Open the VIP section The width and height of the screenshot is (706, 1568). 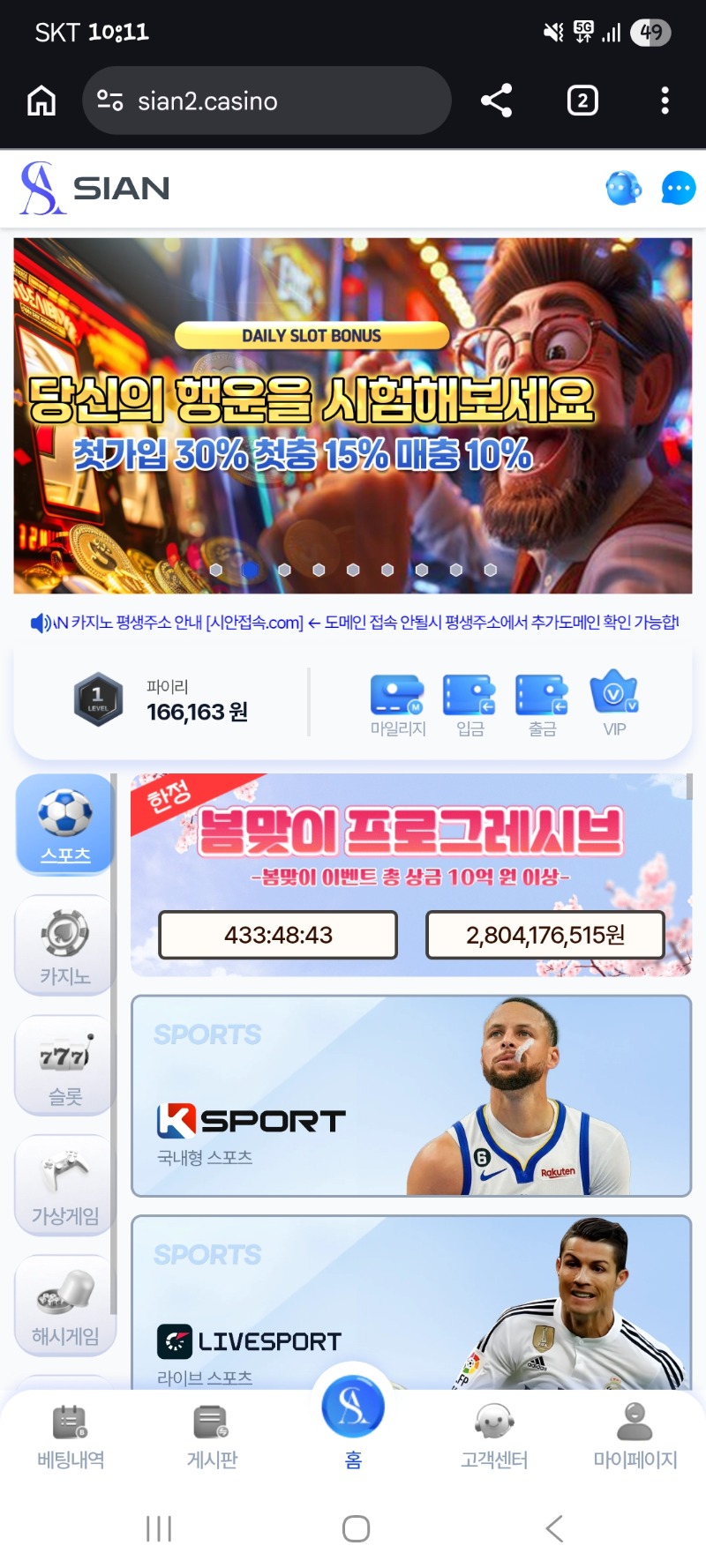pyautogui.click(x=614, y=705)
